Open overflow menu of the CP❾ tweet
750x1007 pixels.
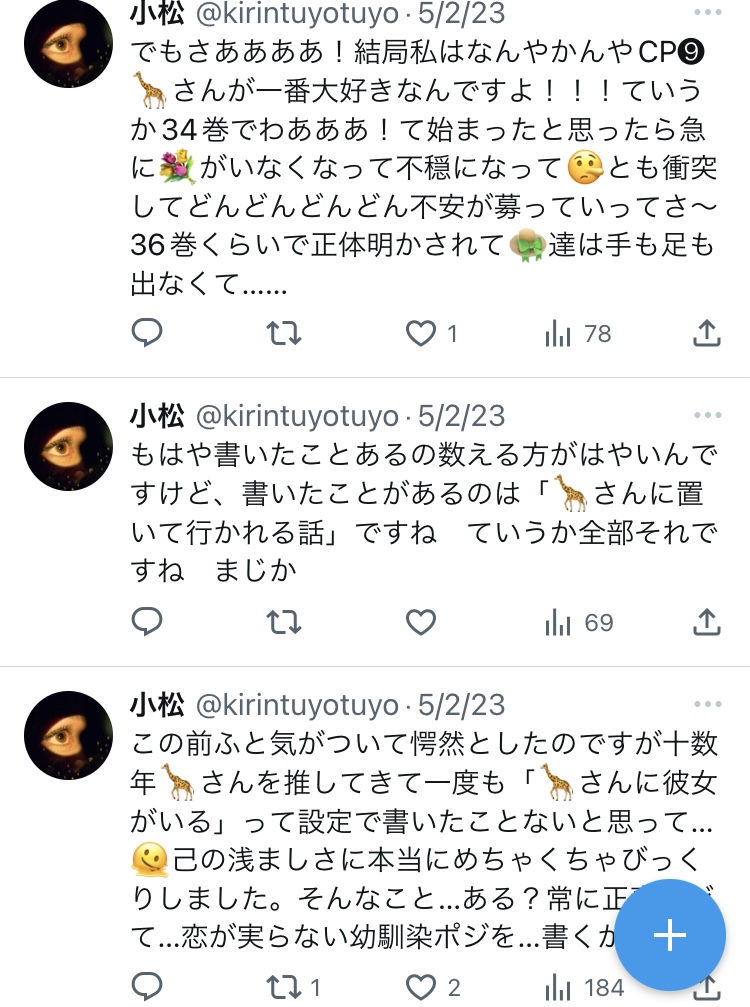(707, 13)
